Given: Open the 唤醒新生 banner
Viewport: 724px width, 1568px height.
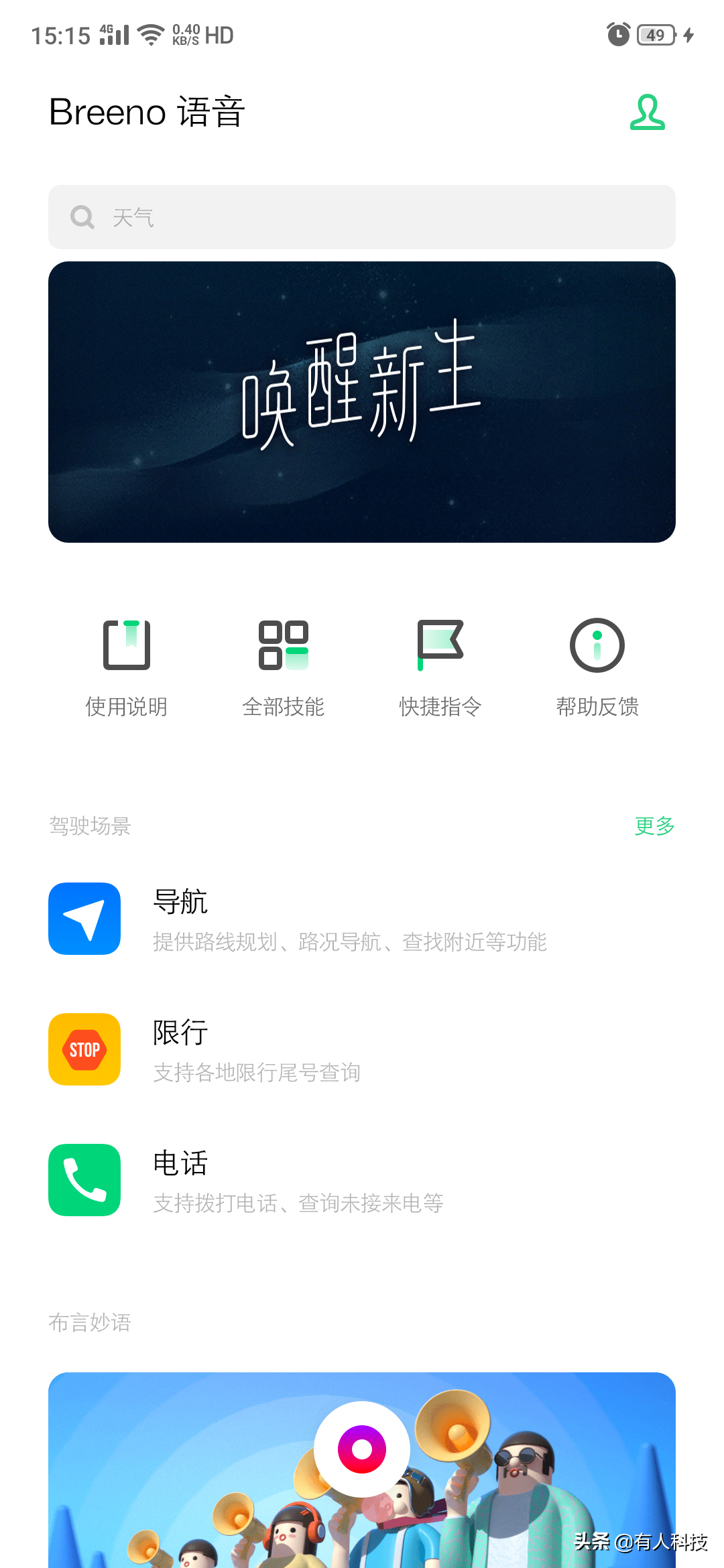Looking at the screenshot, I should click(x=362, y=402).
